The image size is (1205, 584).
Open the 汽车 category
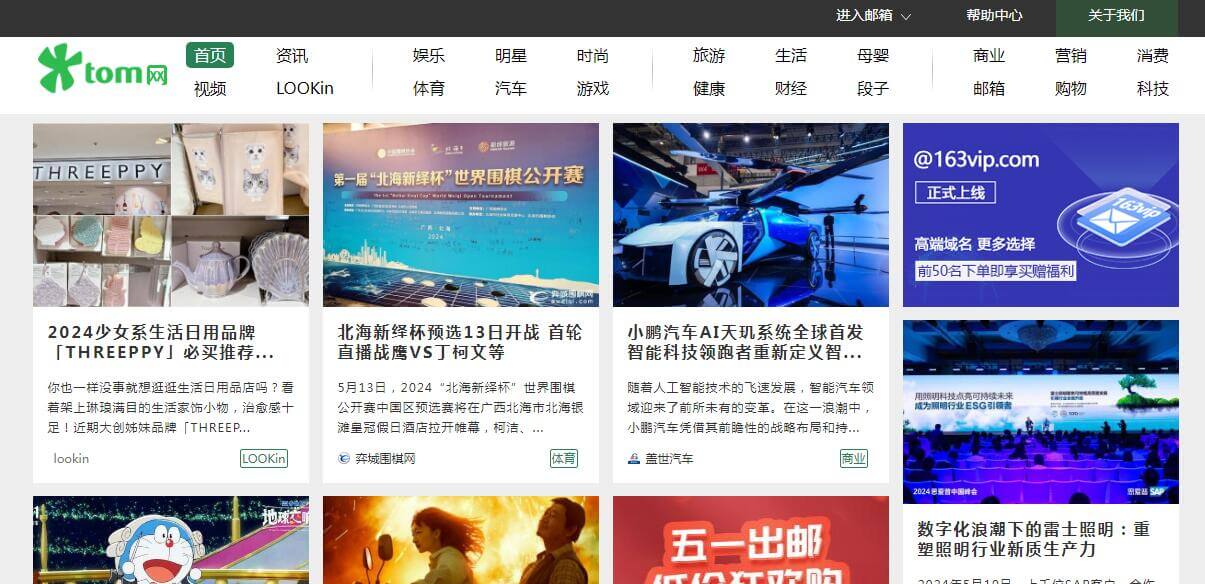(x=511, y=89)
